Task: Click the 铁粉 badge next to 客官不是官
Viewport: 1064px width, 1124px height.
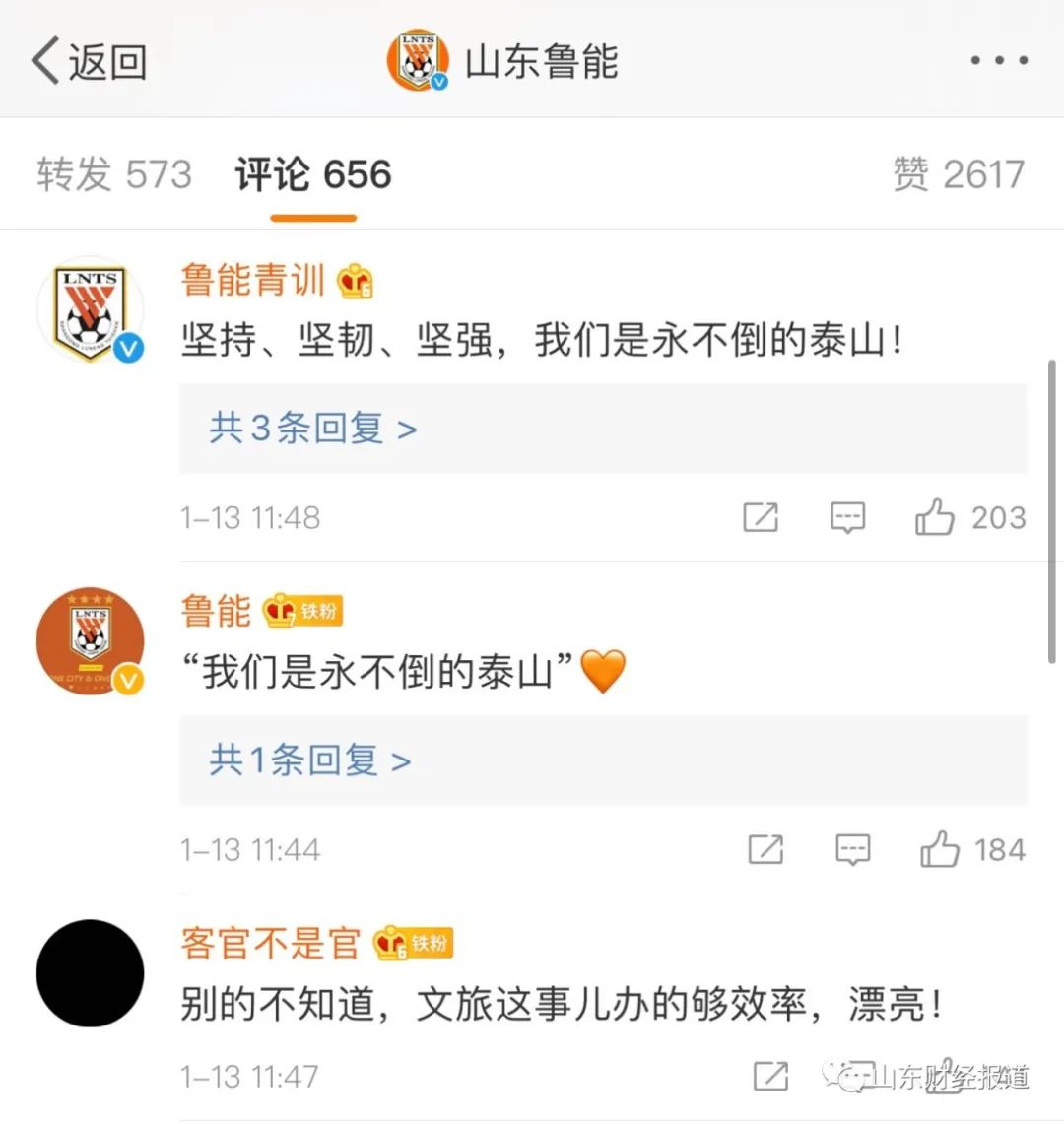Action: pos(414,942)
